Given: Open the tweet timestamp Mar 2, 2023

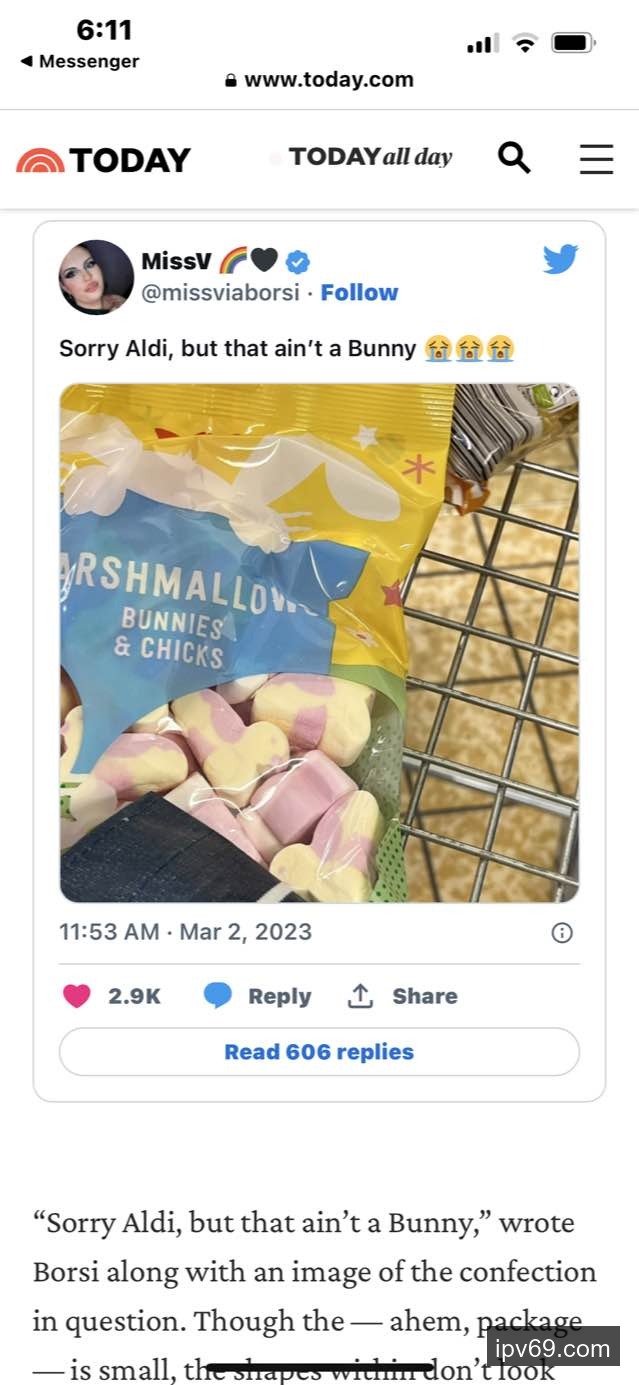Looking at the screenshot, I should (185, 932).
